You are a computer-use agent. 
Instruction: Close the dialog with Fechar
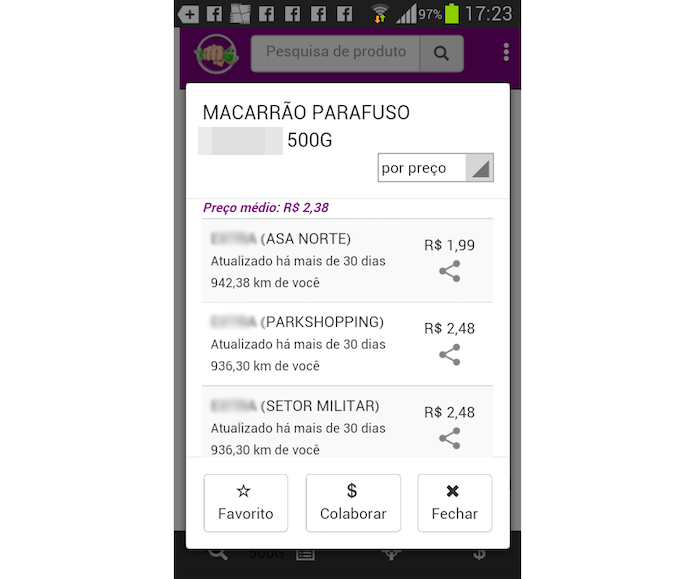(x=454, y=503)
